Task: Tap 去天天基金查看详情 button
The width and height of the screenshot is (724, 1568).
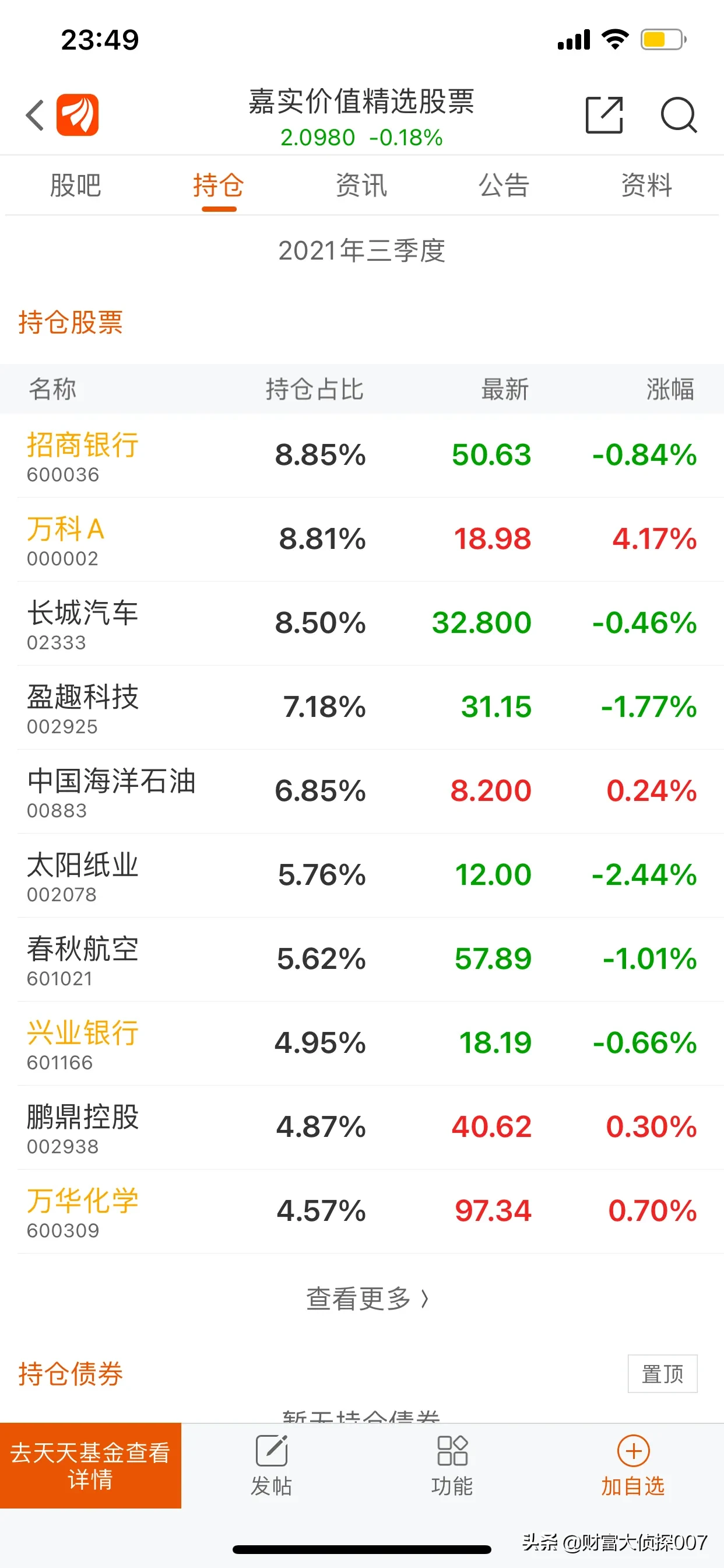Action: (91, 1465)
